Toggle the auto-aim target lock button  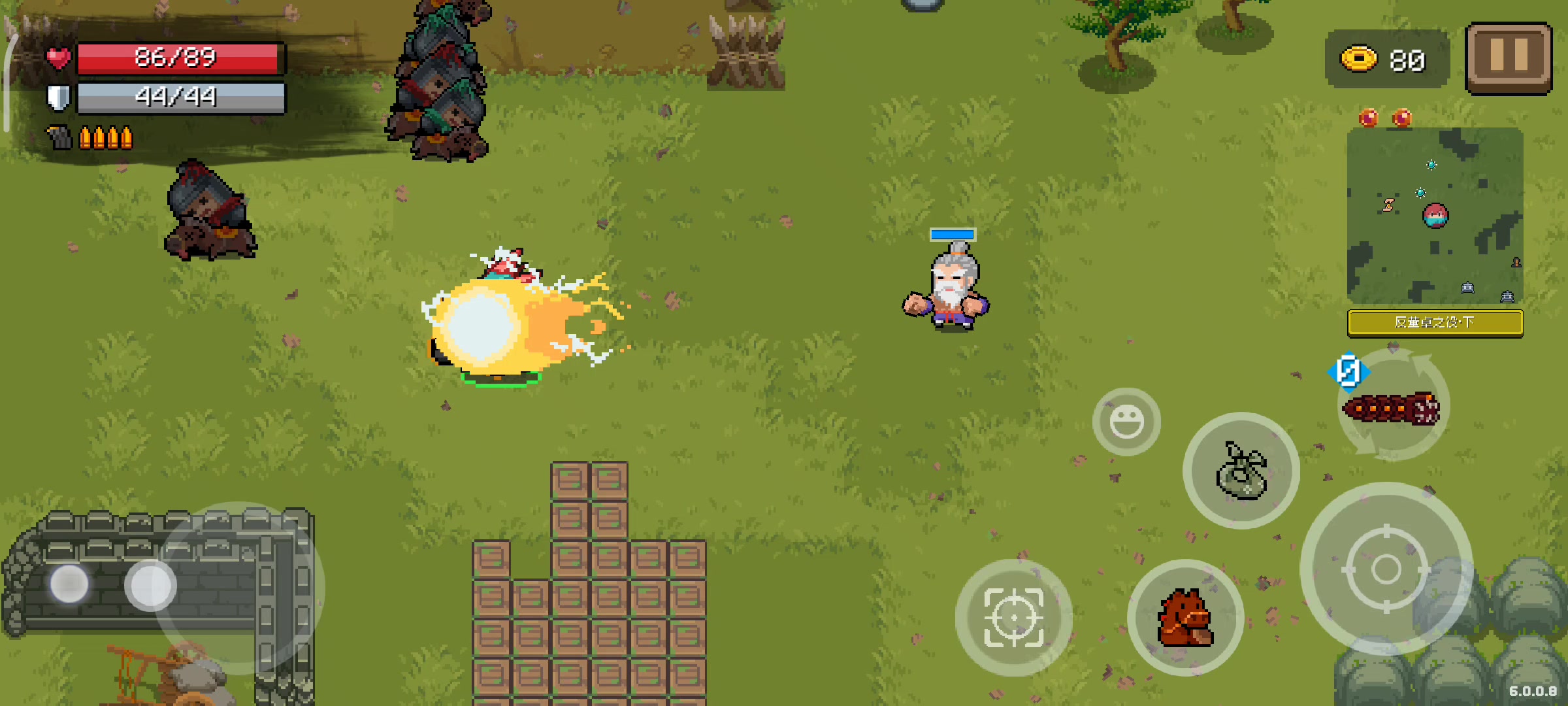tap(1013, 618)
